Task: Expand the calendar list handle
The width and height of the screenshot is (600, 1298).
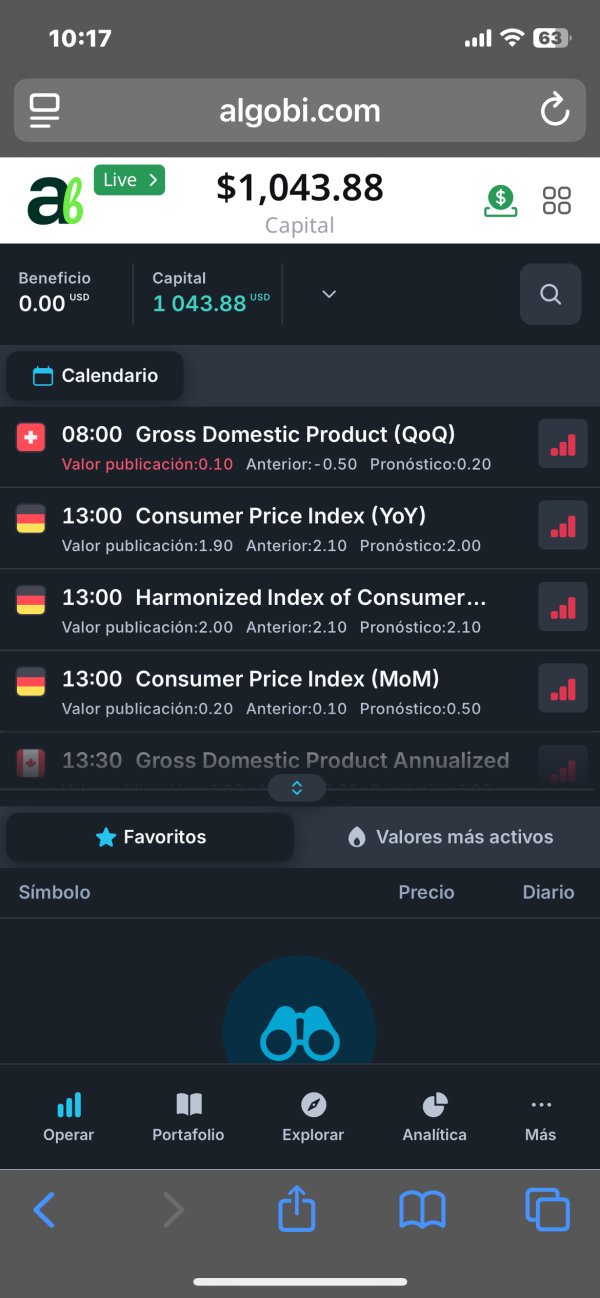Action: click(297, 788)
